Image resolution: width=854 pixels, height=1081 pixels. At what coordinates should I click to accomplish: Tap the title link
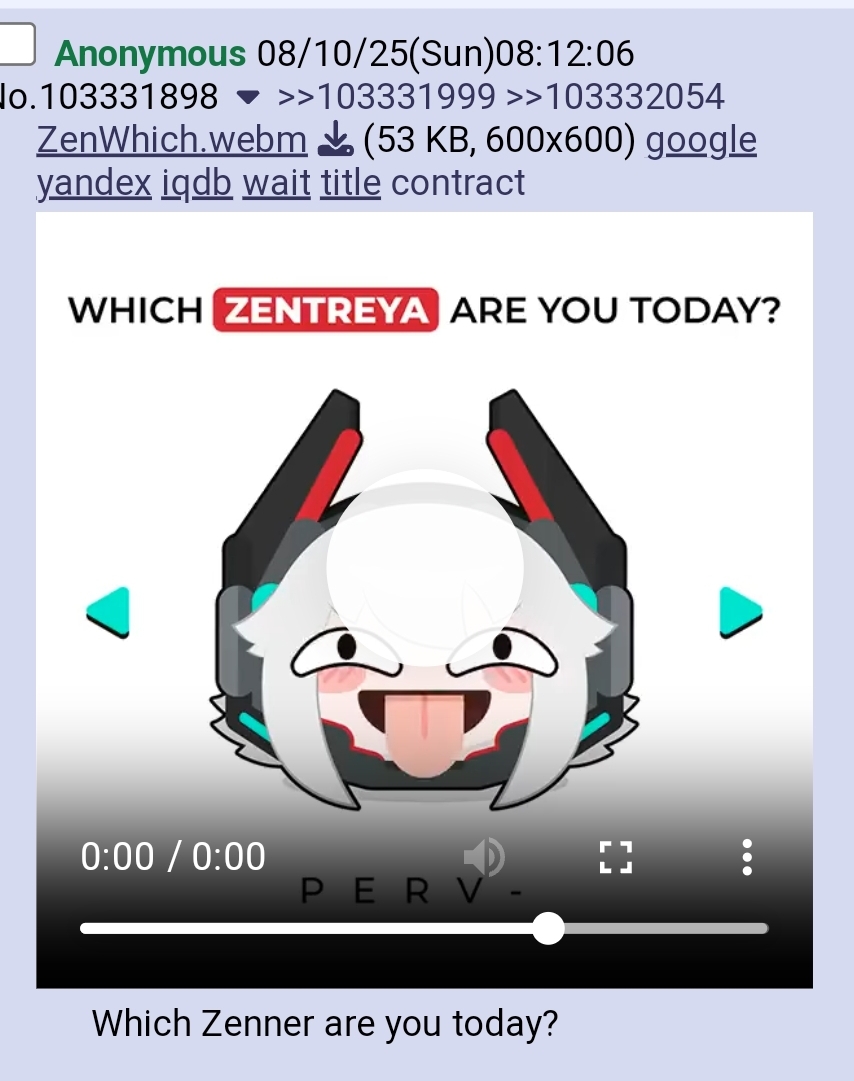point(350,183)
